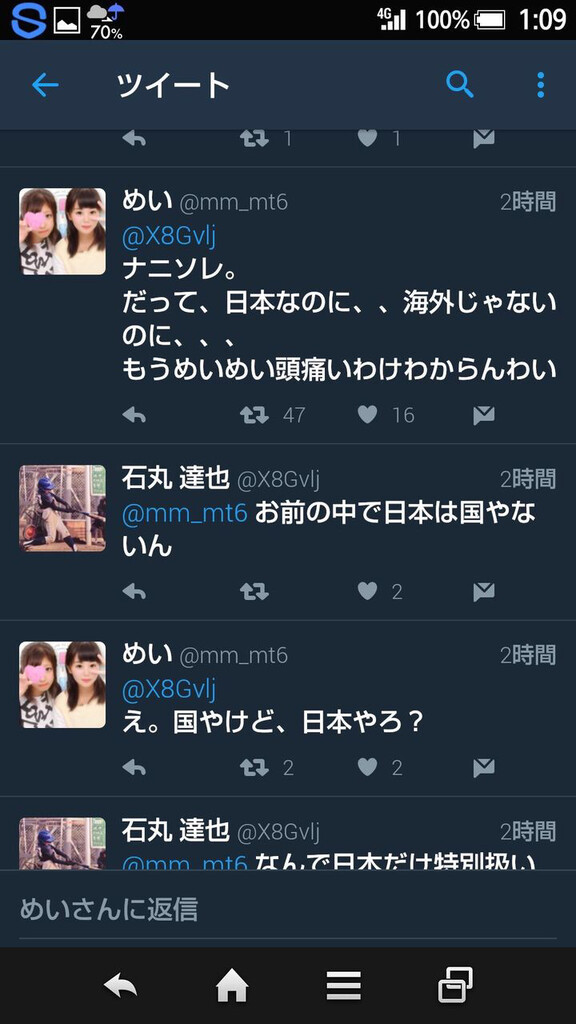Open search from the app bar
576x1024 pixels.
[460, 85]
